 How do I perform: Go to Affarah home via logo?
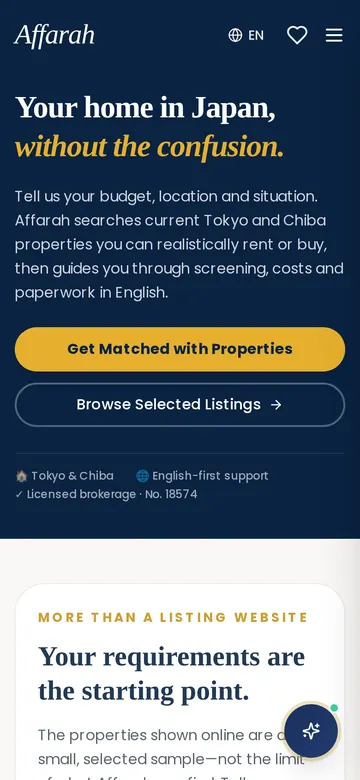click(x=55, y=36)
